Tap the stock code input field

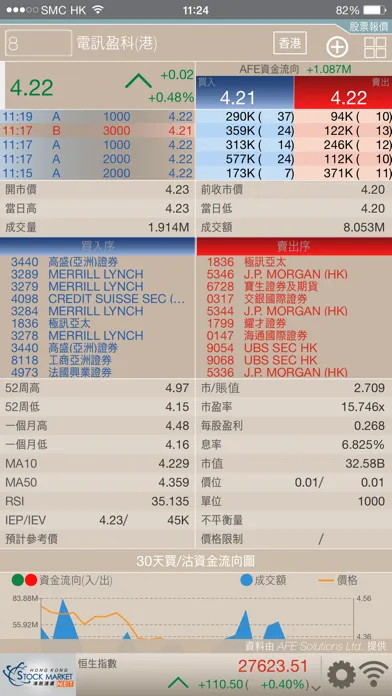(38, 43)
